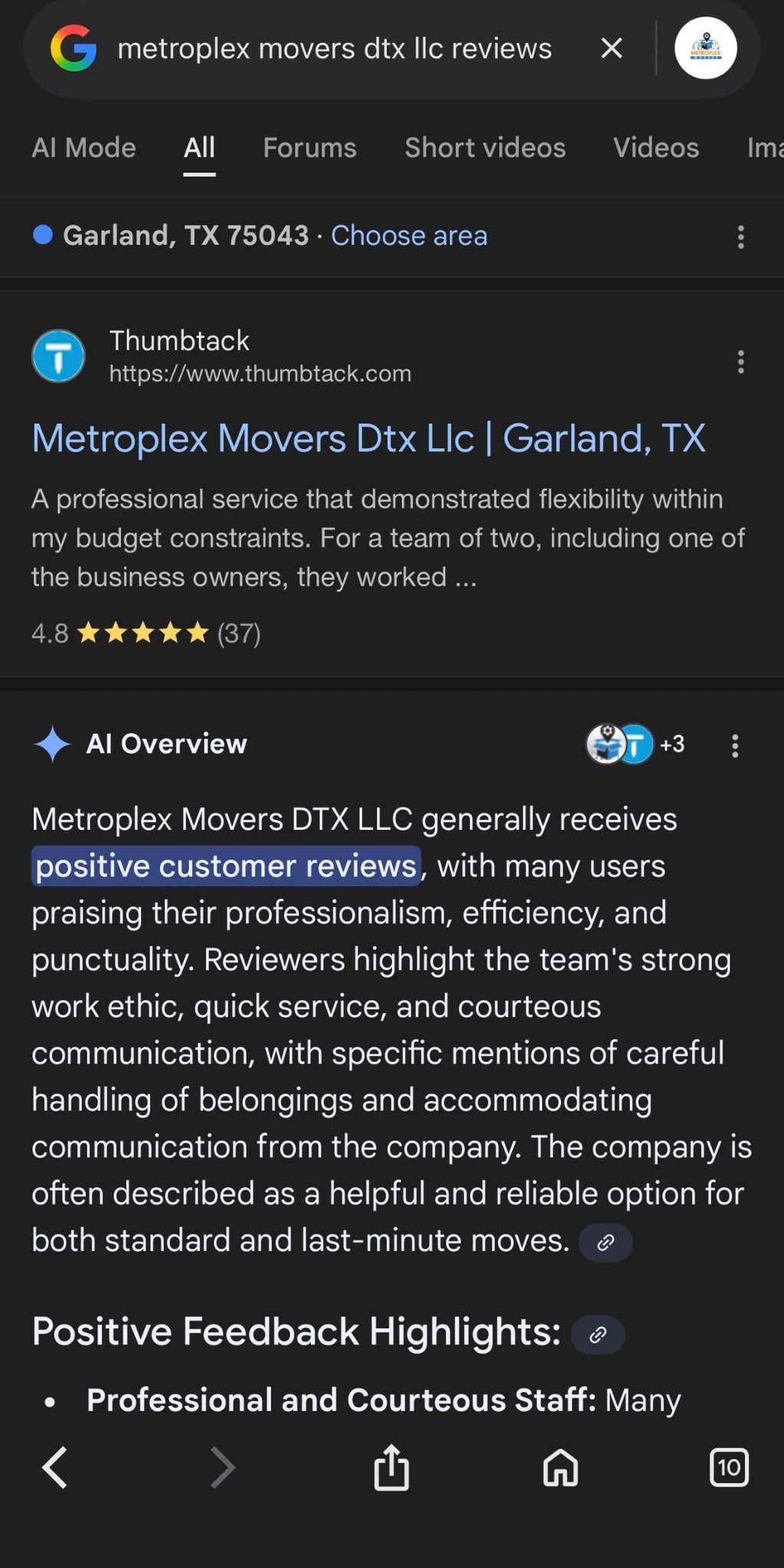The height and width of the screenshot is (1568, 784).
Task: Open Metroplex Movers Dtx Llc Thumbtack result
Action: point(368,439)
